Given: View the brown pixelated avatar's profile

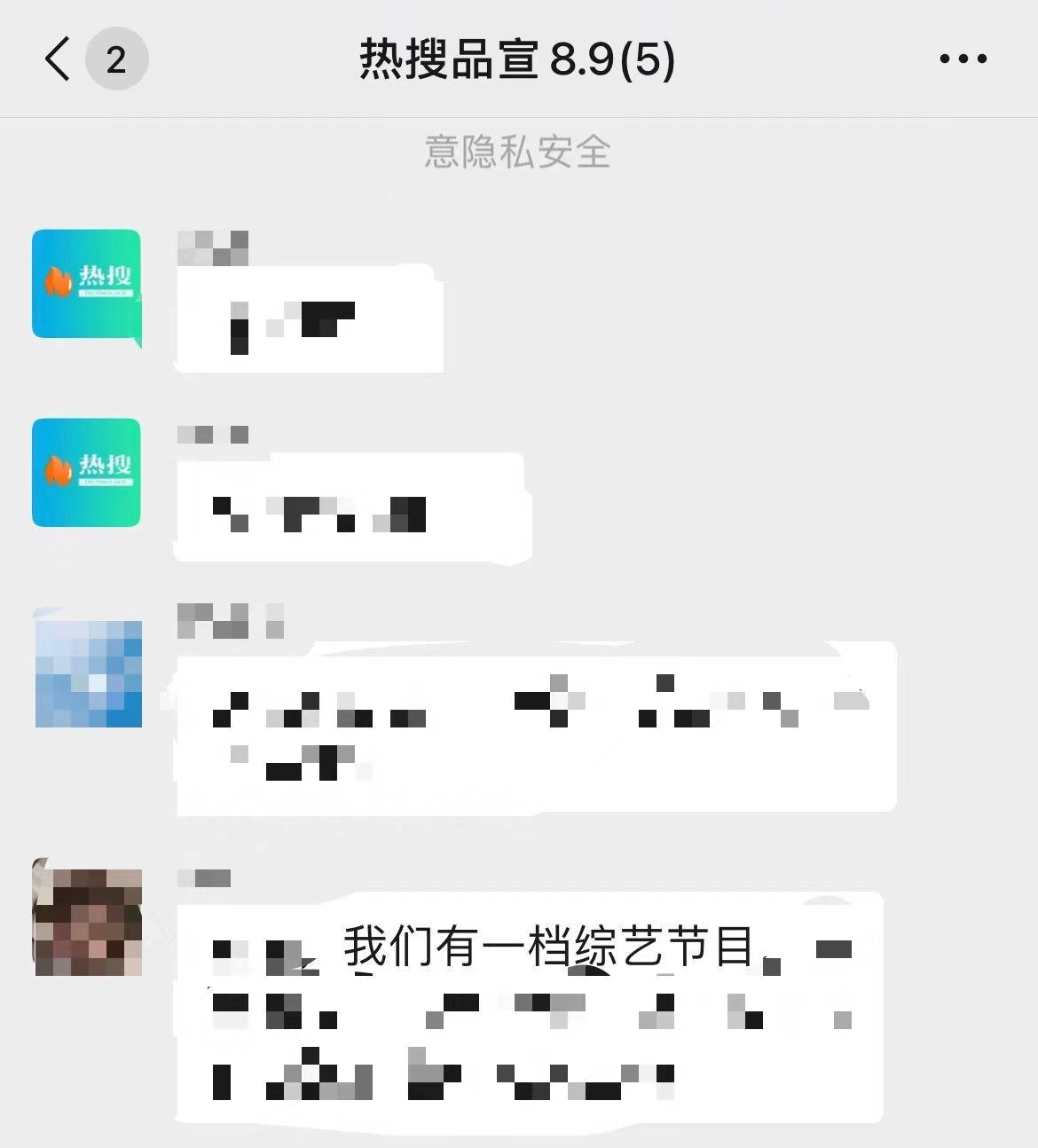Looking at the screenshot, I should 88,920.
